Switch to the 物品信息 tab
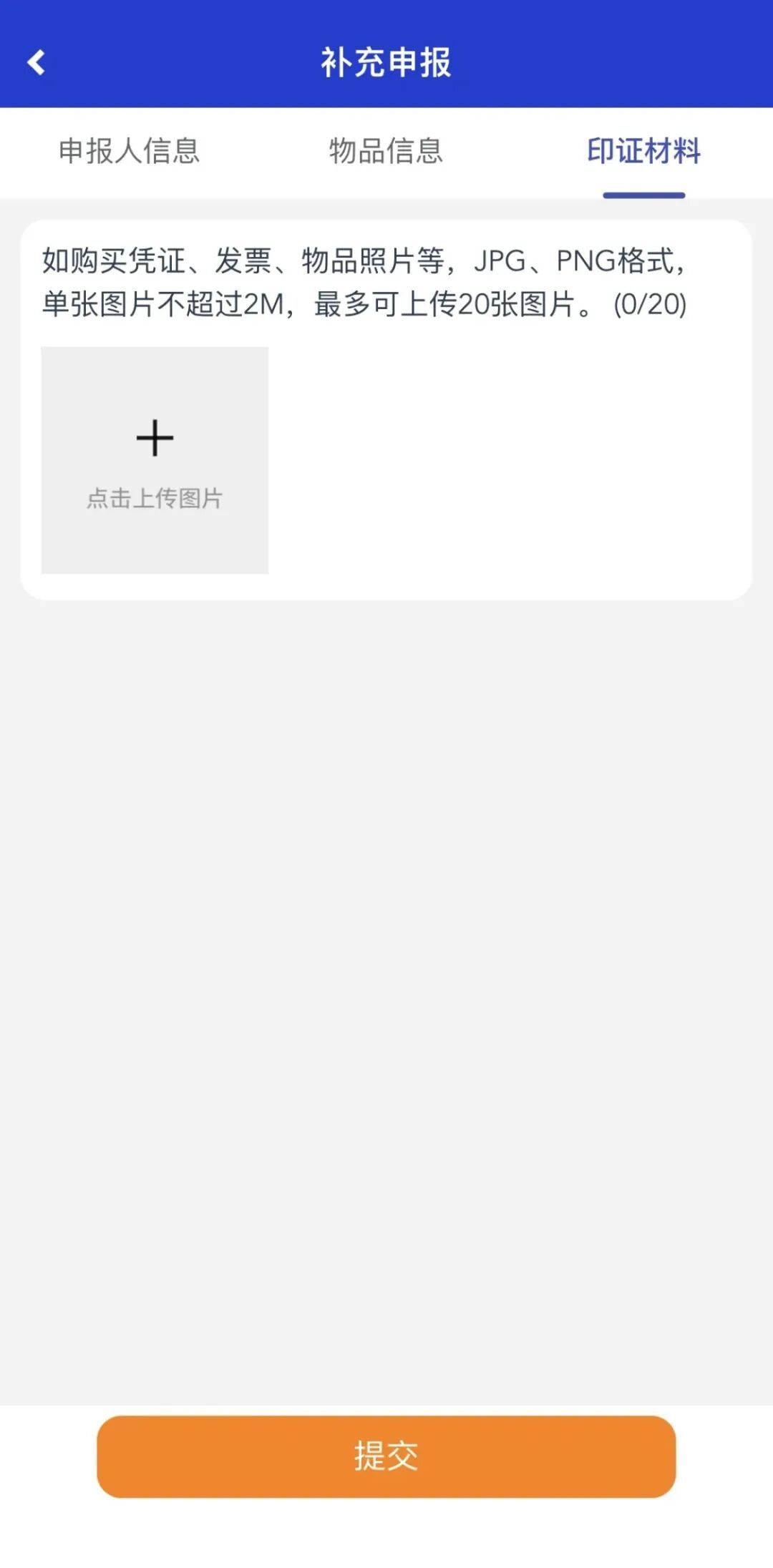The width and height of the screenshot is (773, 1568). pyautogui.click(x=386, y=151)
